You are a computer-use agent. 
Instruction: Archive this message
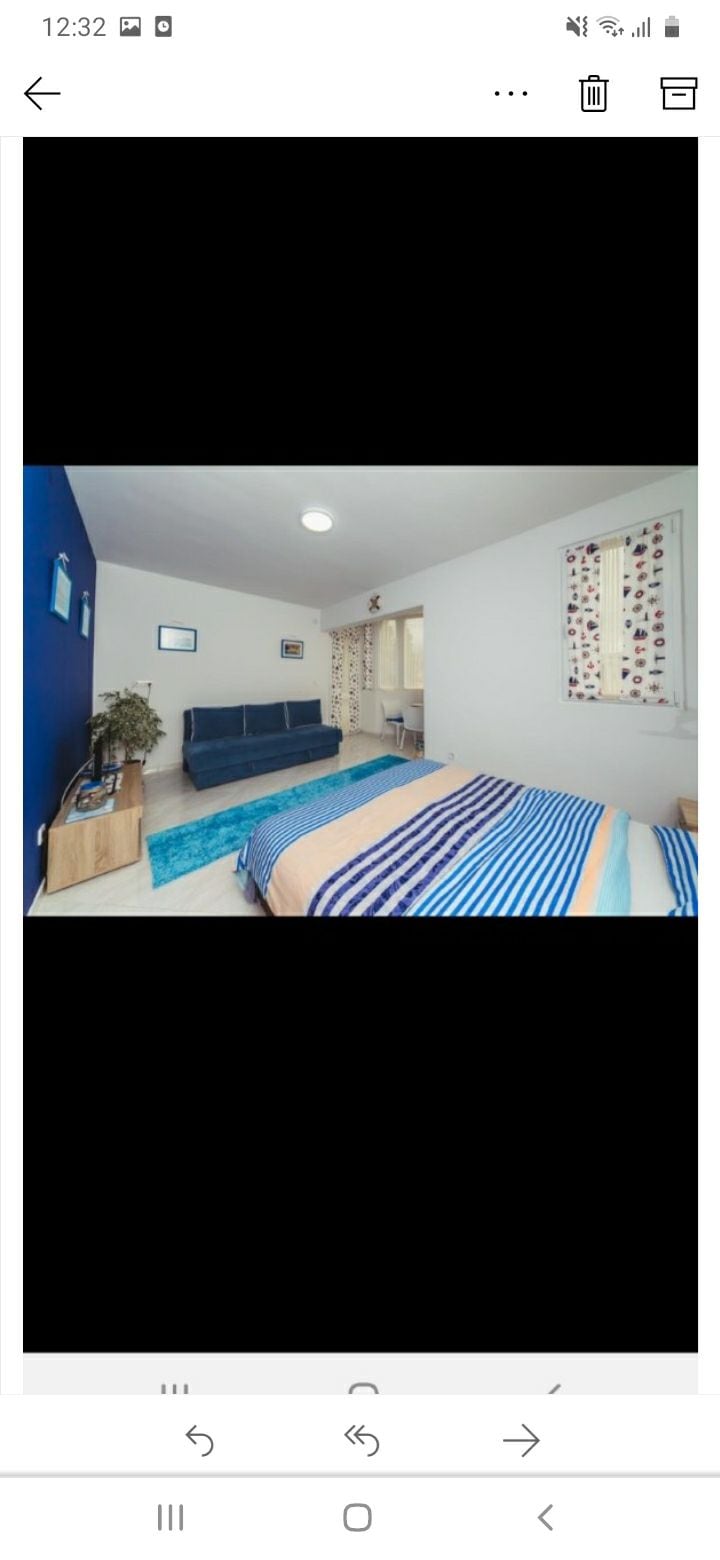tap(678, 94)
